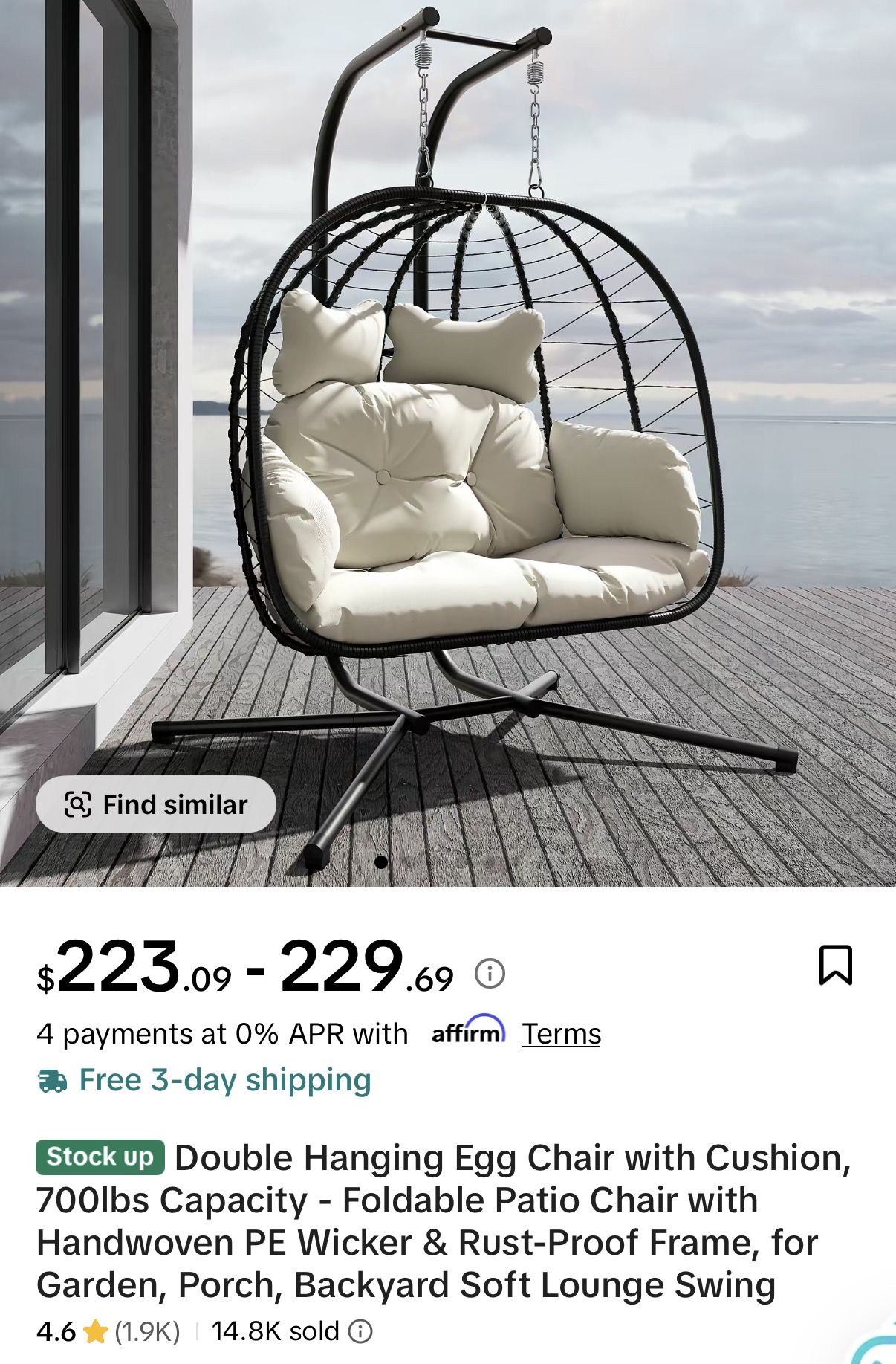Bookmark this egg chair product
Image resolution: width=896 pixels, height=1364 pixels.
835,965
